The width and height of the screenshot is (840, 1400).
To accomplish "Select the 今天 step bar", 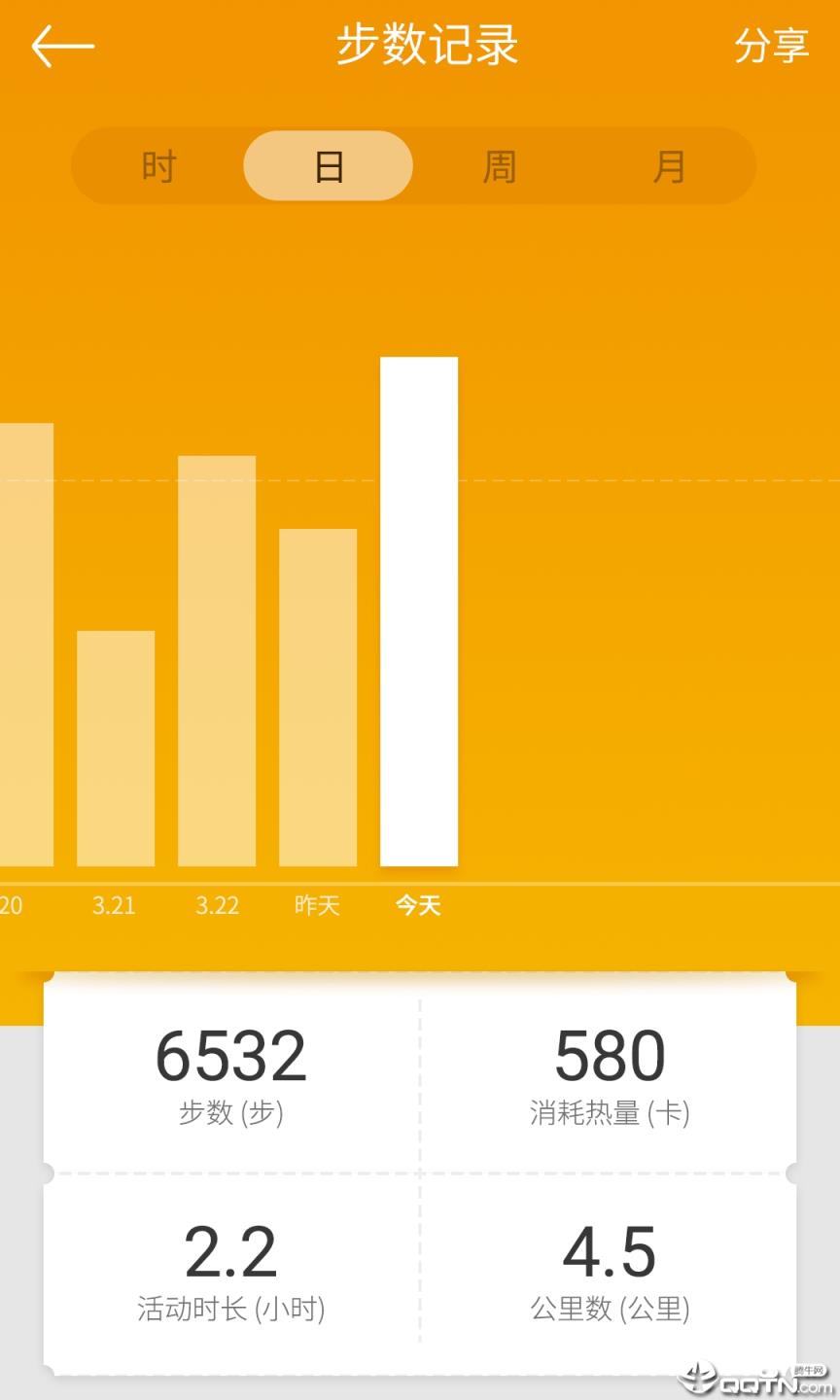I will (419, 612).
